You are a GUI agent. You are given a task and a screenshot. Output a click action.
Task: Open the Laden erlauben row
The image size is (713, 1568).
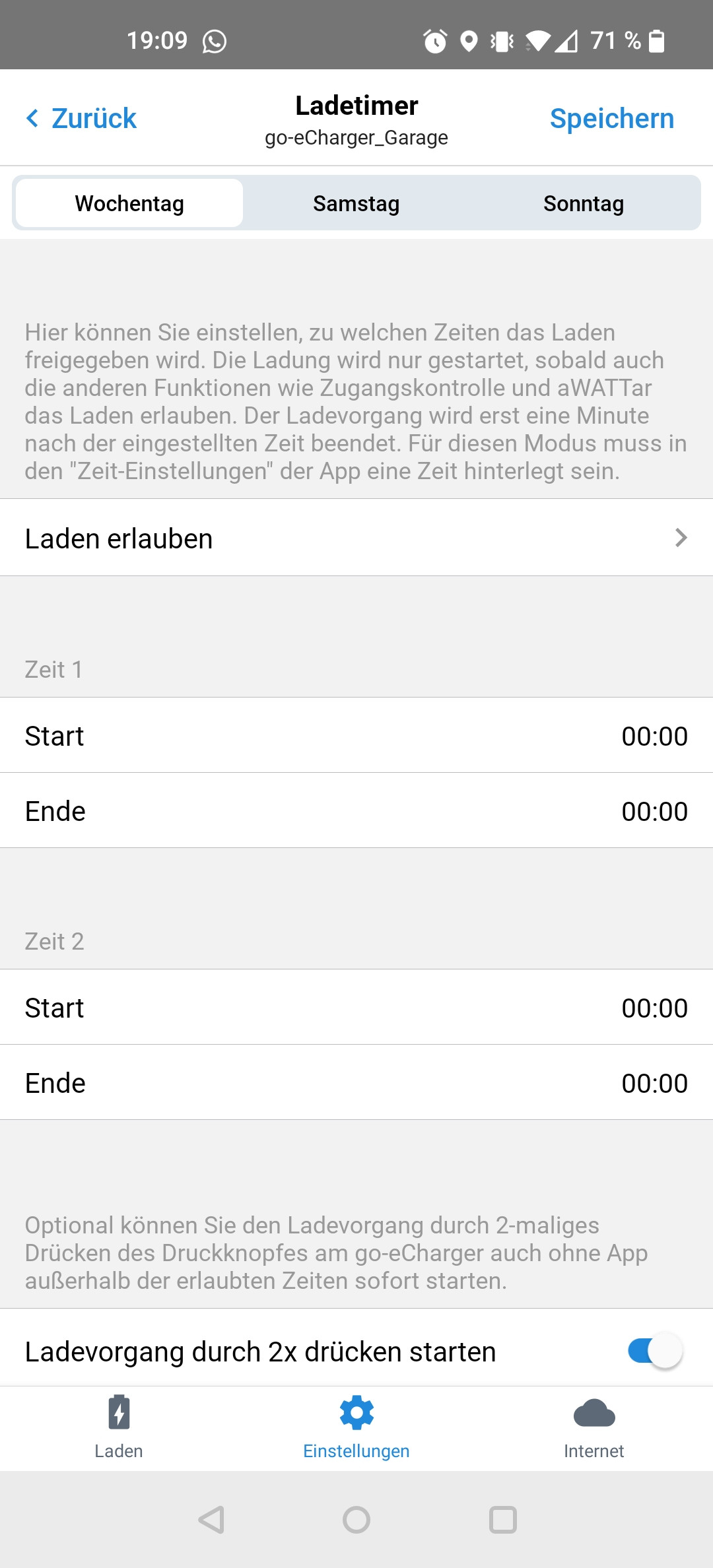tap(356, 538)
